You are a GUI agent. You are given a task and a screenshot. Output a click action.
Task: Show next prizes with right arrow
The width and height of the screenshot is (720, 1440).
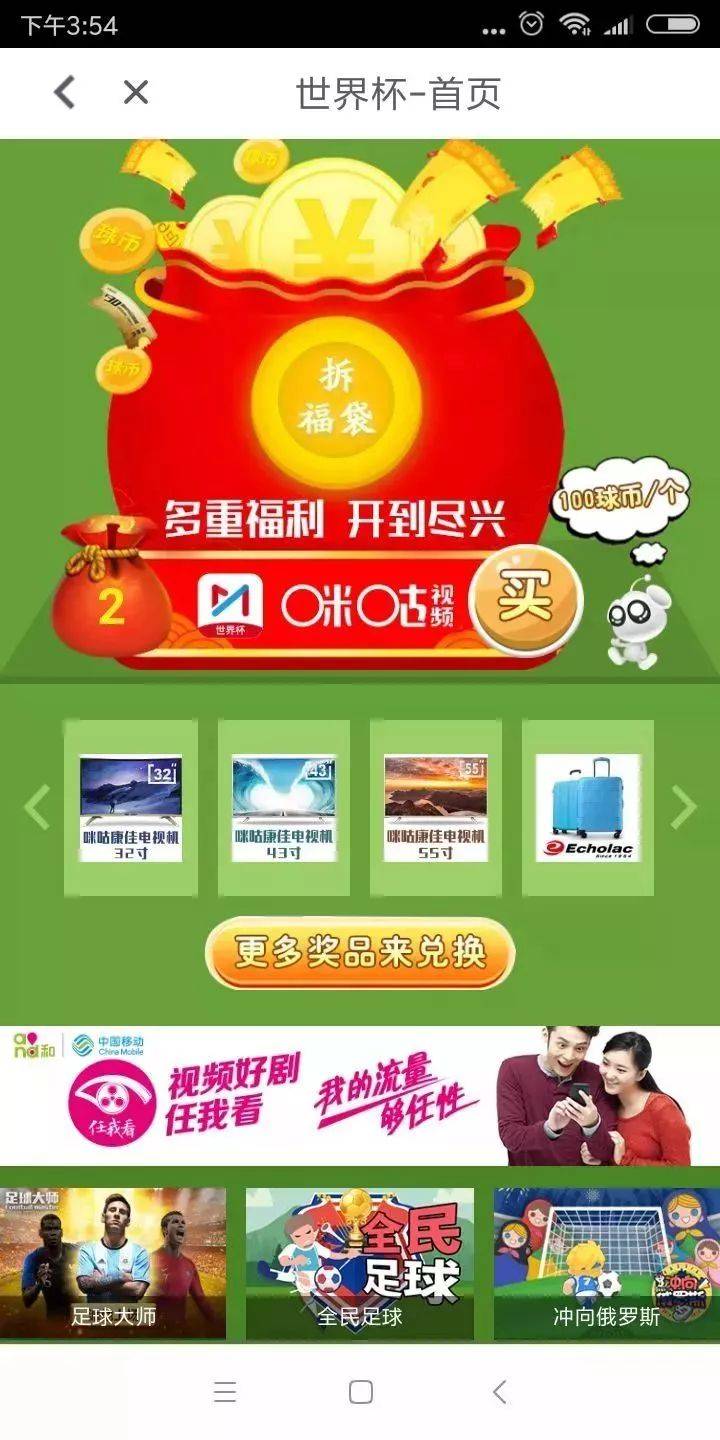pyautogui.click(x=684, y=807)
